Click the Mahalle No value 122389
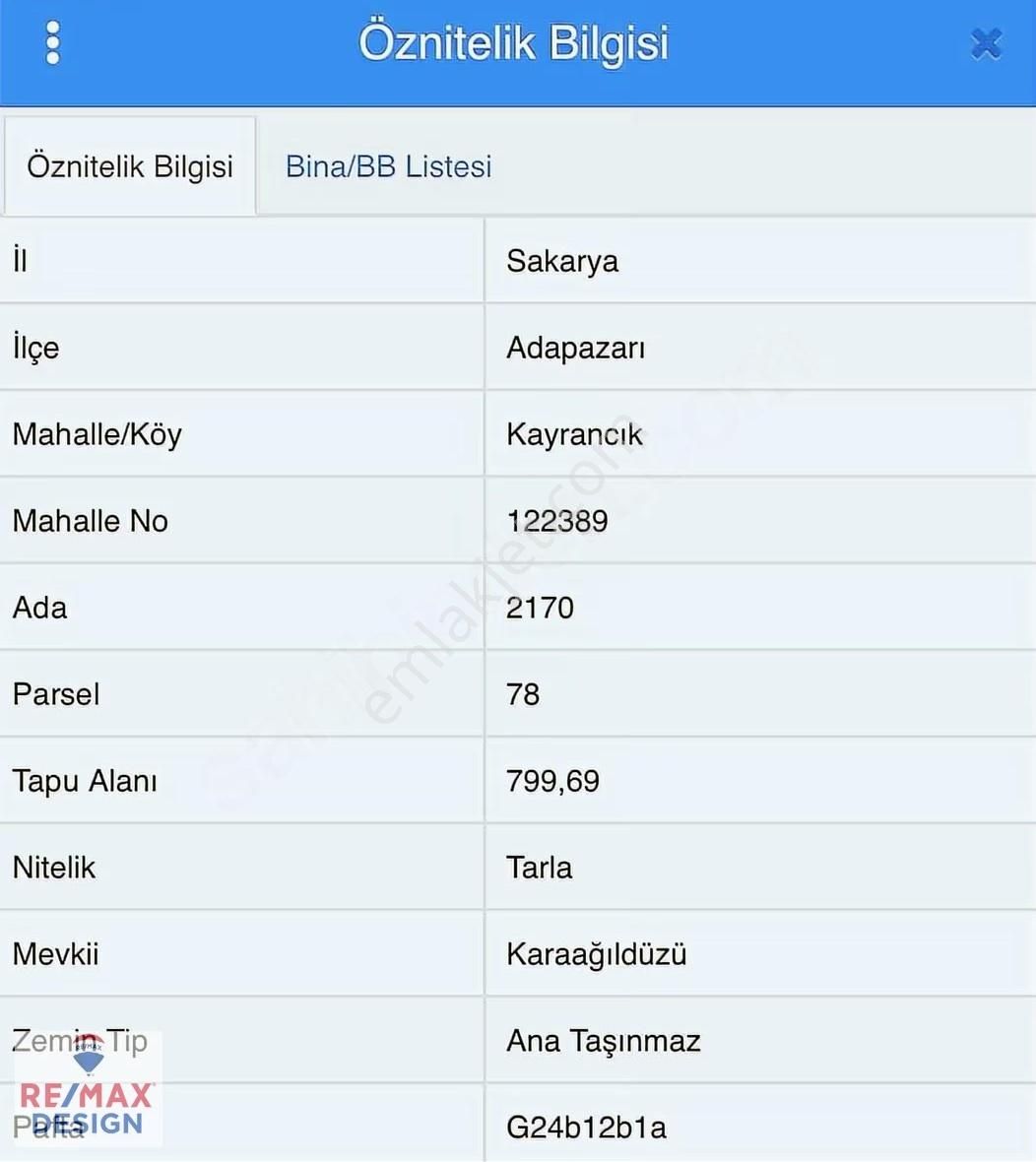The height and width of the screenshot is (1162, 1036). 558,521
